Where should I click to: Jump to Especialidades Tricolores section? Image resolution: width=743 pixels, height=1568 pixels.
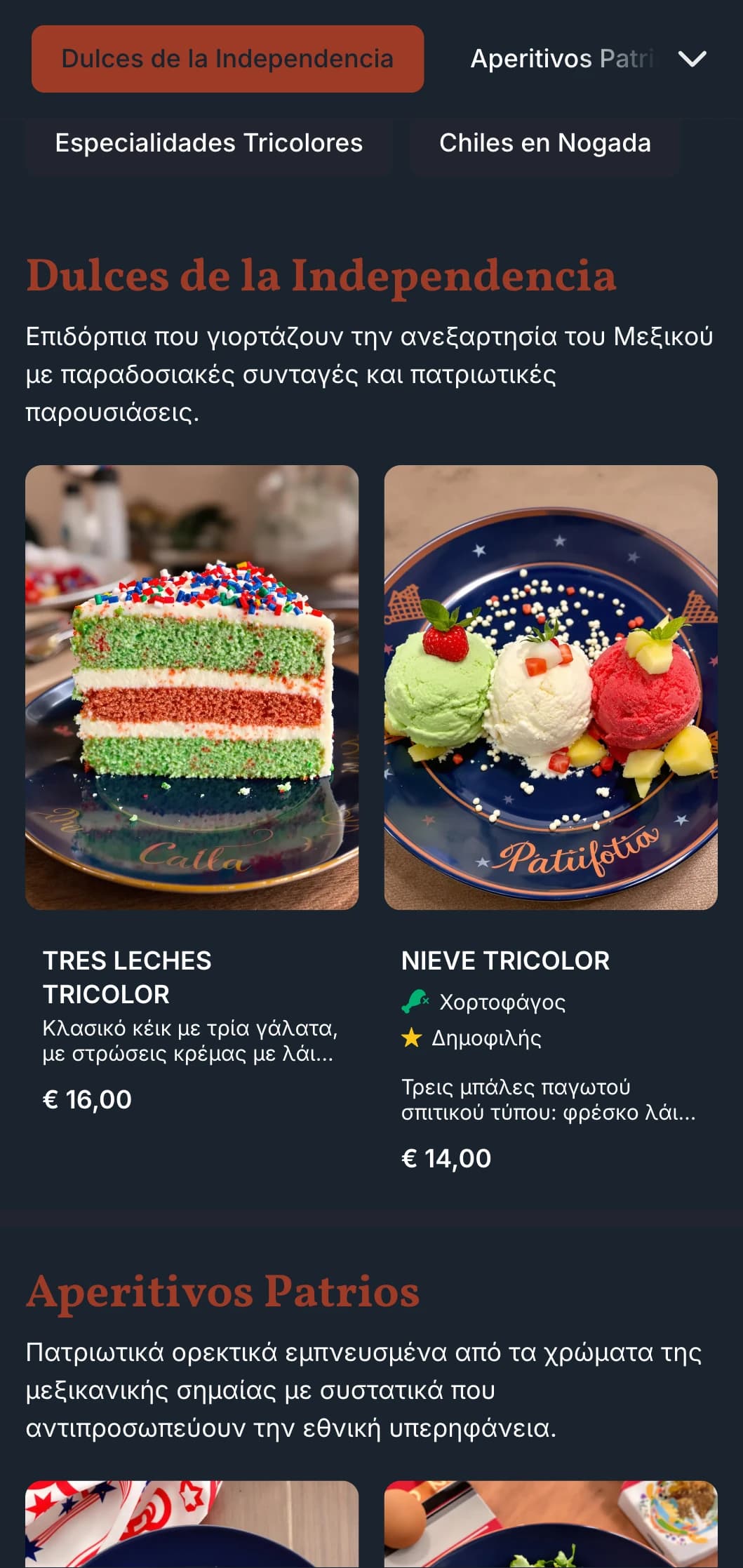coord(208,143)
